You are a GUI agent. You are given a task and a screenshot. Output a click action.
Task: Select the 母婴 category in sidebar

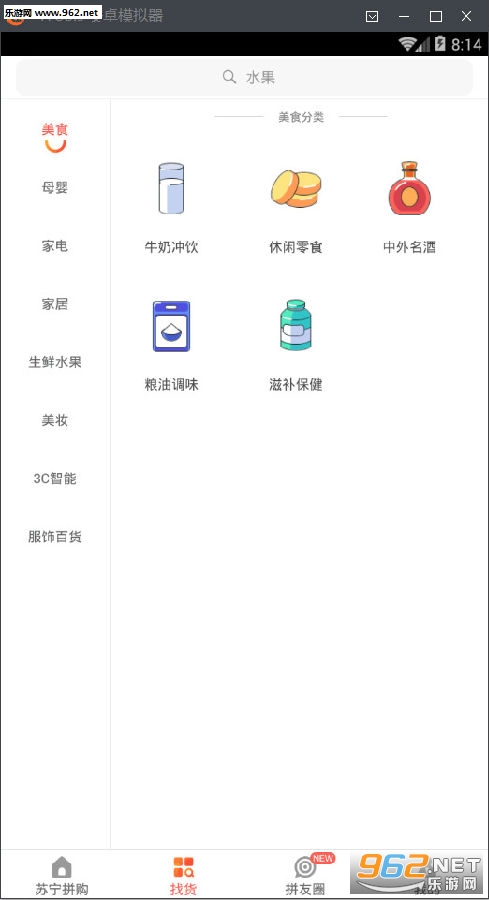55,188
